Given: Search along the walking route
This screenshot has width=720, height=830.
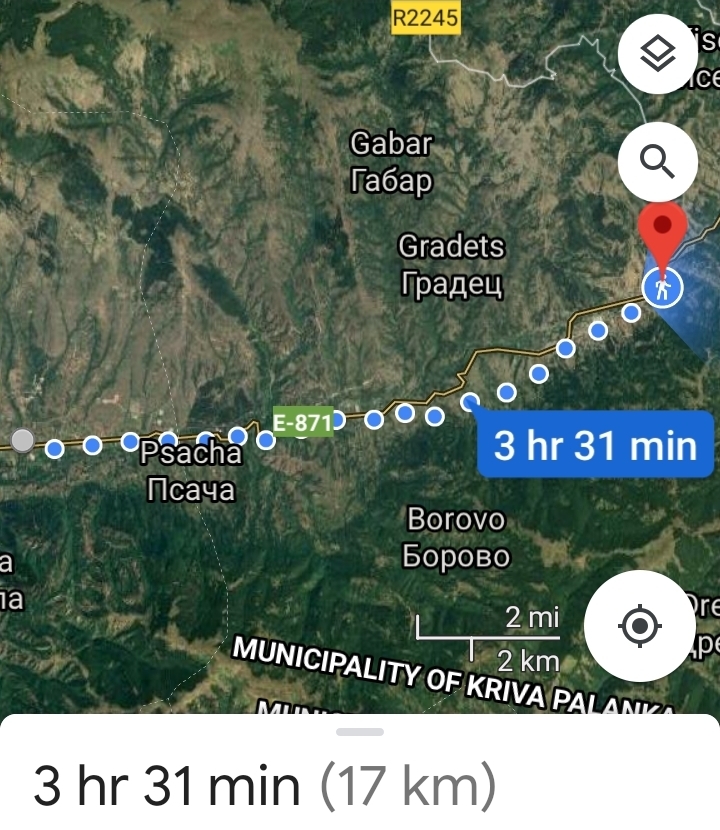Looking at the screenshot, I should (657, 160).
